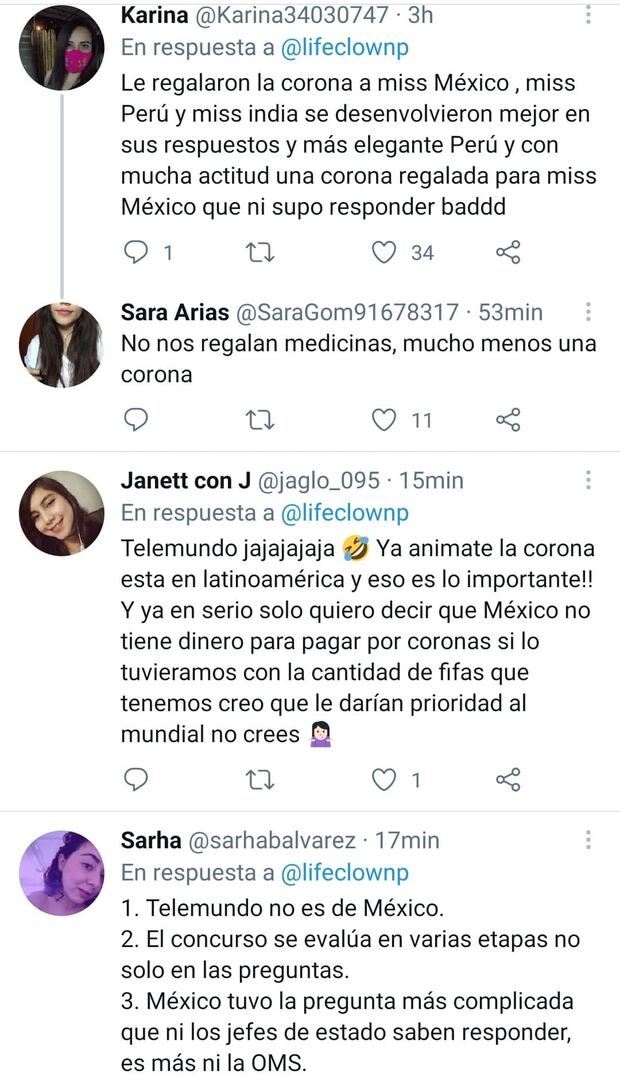
Task: Open Karina's profile picture
Action: (62, 48)
